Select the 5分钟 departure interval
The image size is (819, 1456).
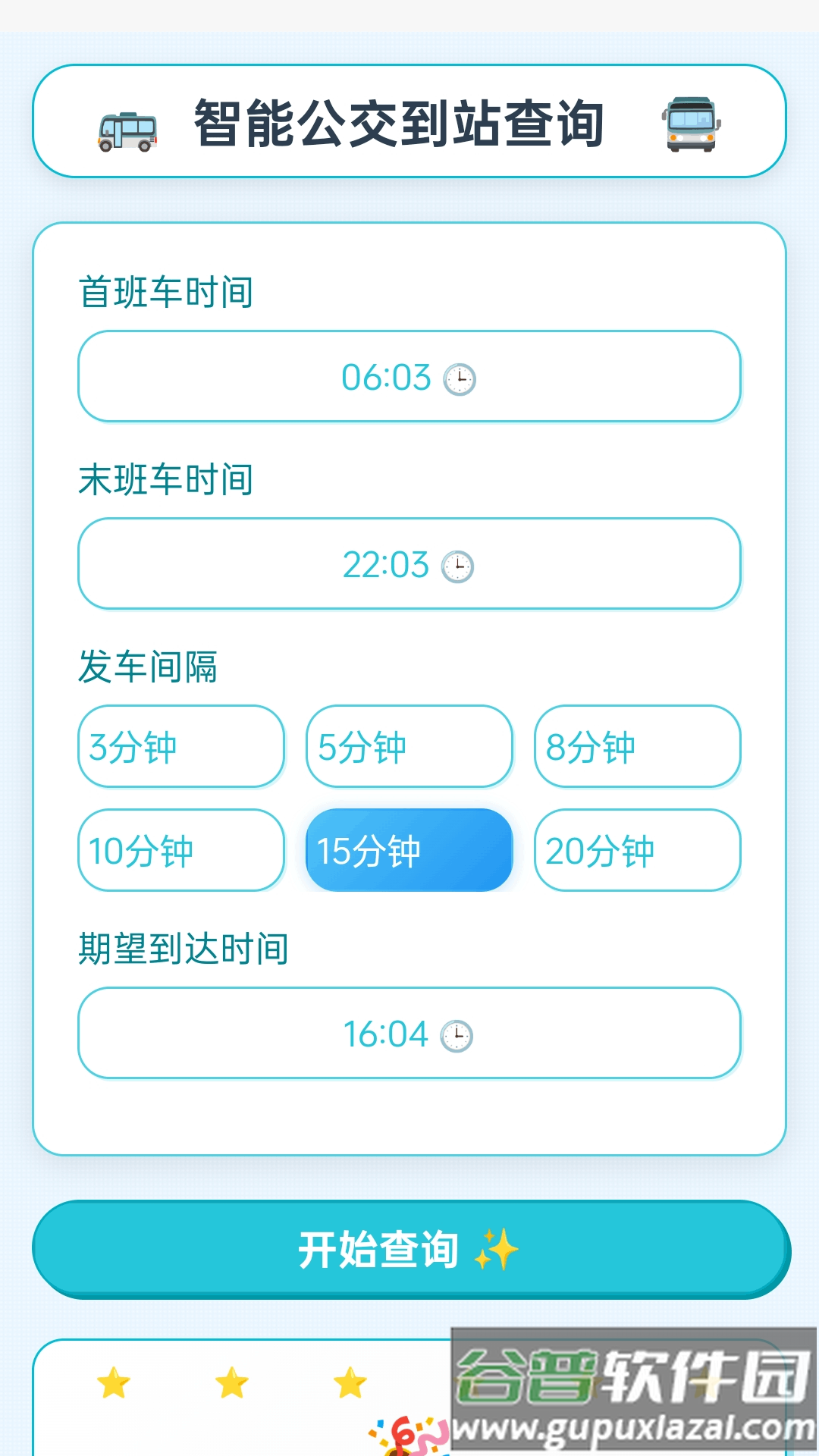point(408,747)
